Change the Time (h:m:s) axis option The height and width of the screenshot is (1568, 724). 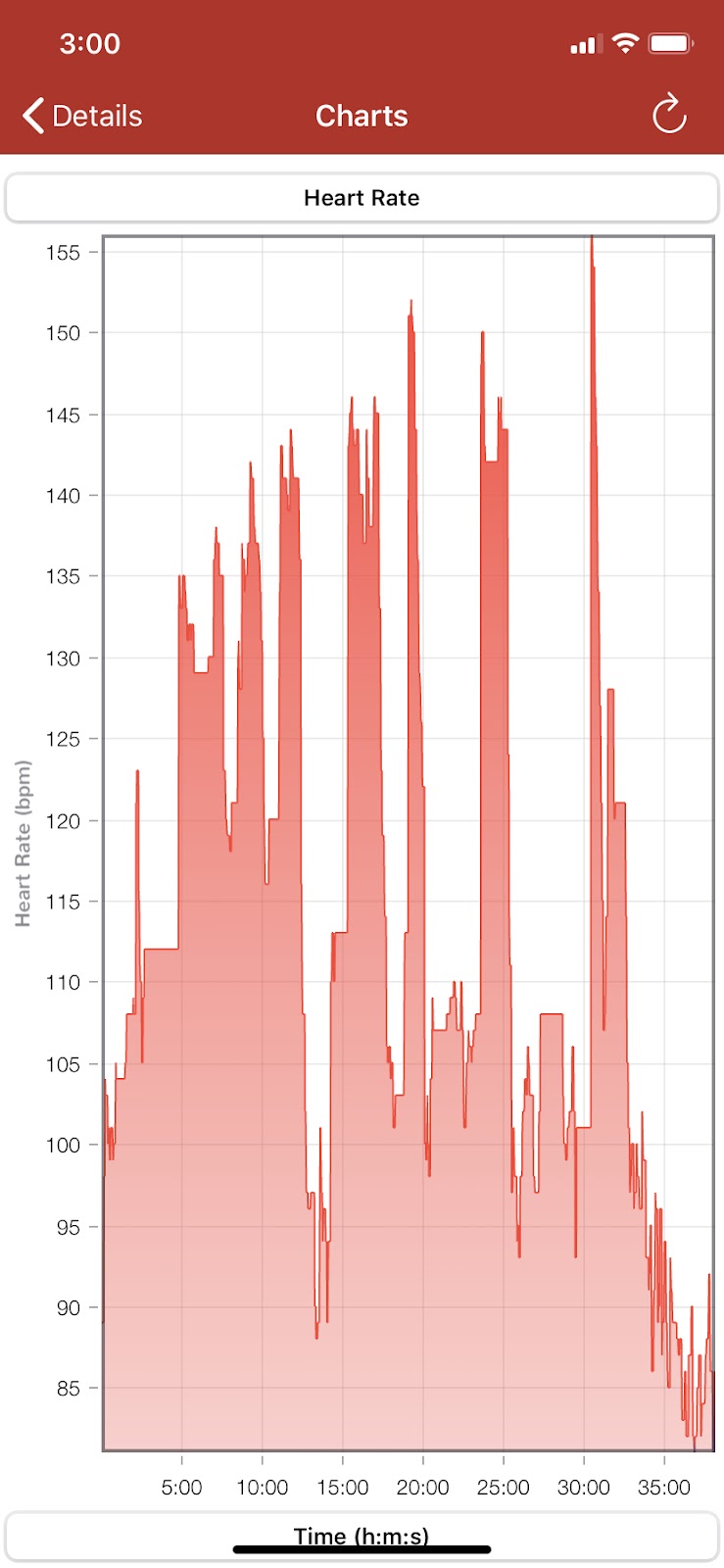(362, 1534)
